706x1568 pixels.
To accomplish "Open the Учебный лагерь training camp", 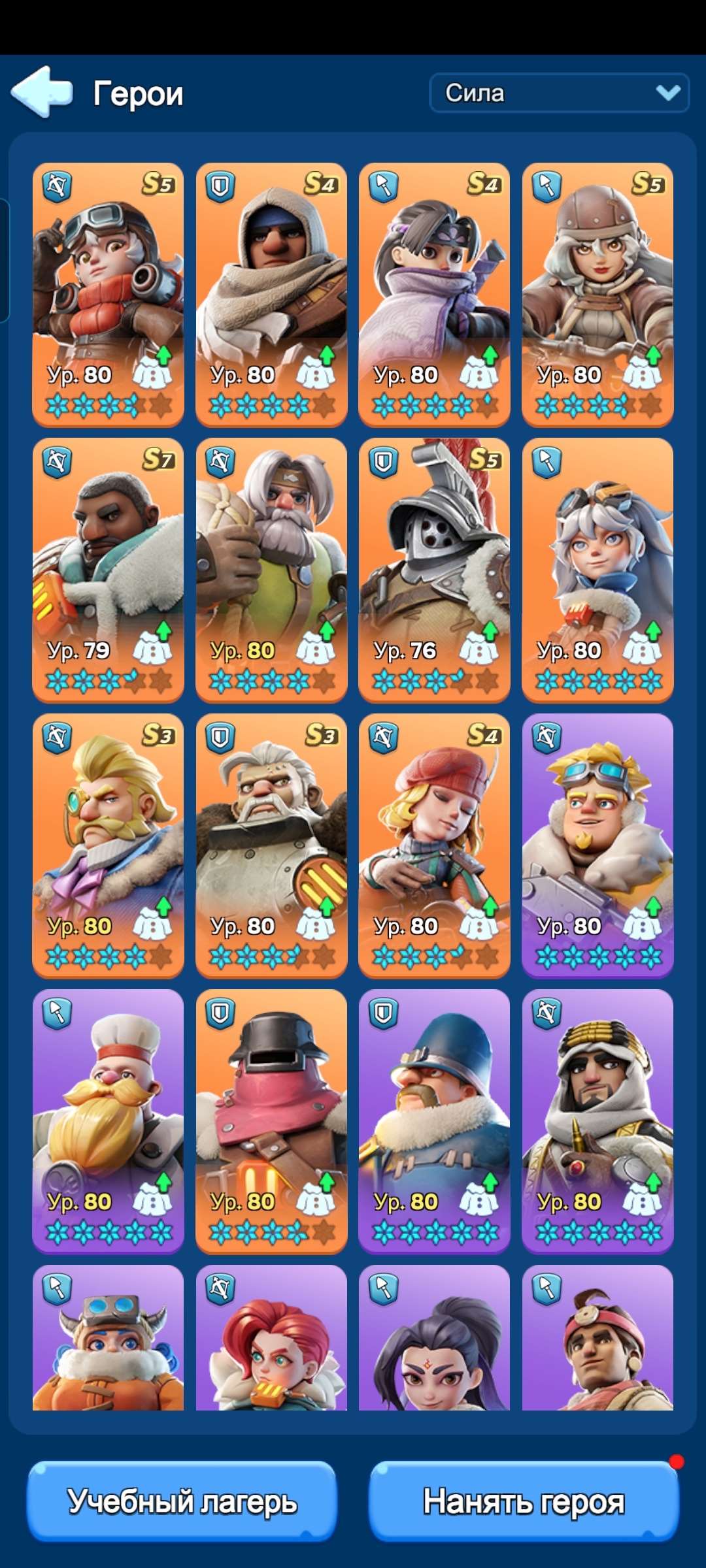I will click(182, 1501).
